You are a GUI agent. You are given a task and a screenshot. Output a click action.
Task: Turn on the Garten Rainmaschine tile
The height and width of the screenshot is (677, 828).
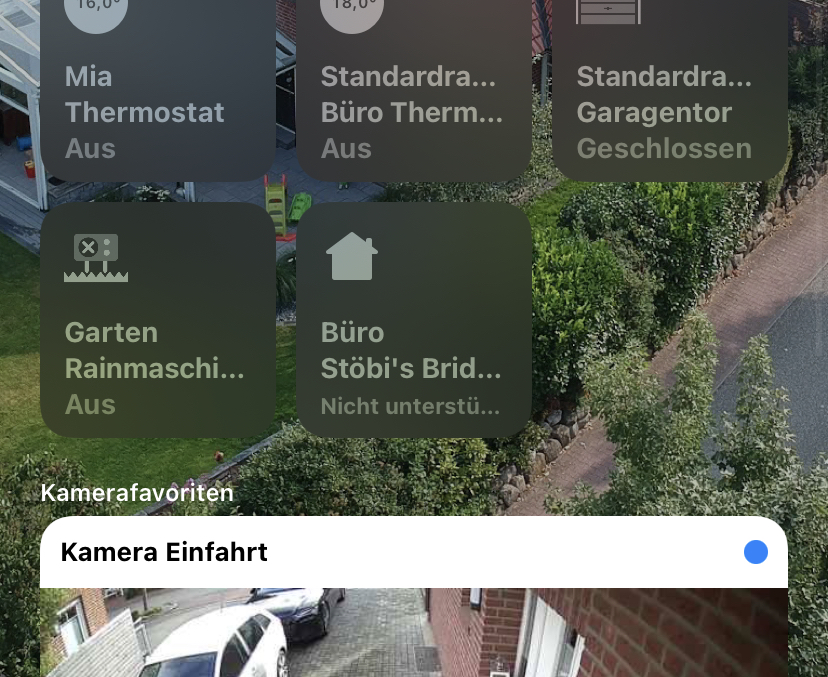157,320
